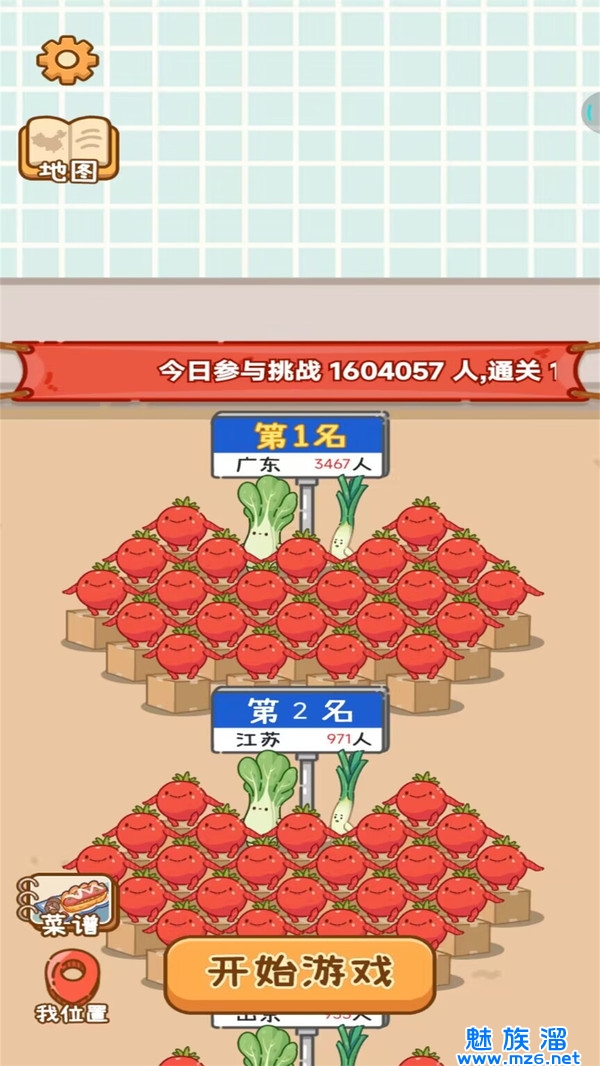Tap 我位置 to locate my ranking

tap(71, 986)
